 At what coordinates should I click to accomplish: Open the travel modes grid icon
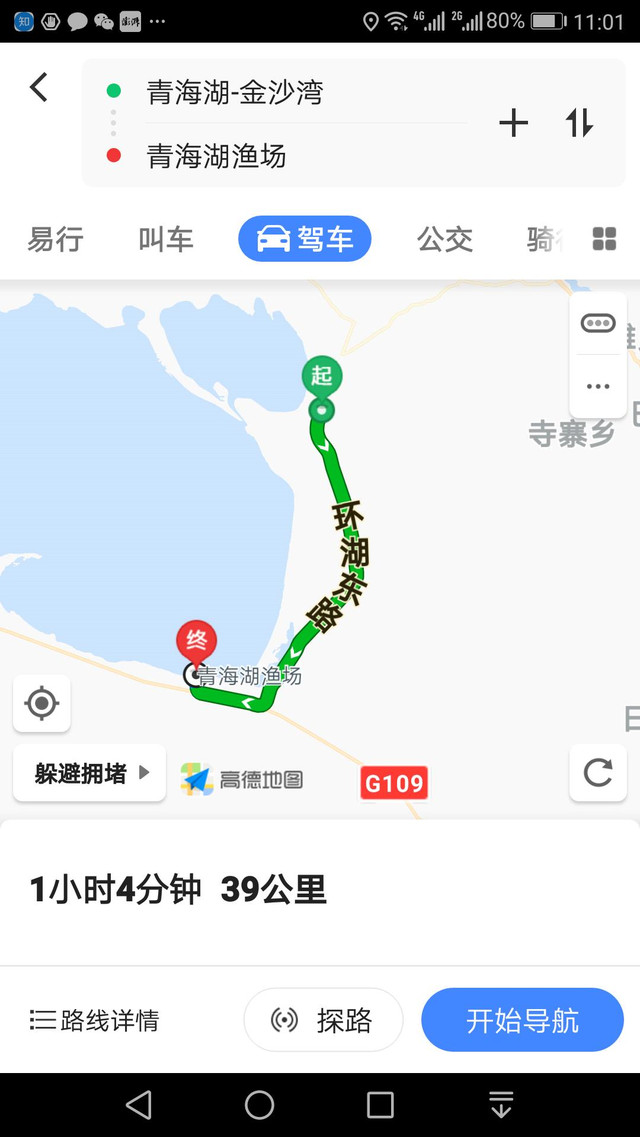pyautogui.click(x=604, y=239)
